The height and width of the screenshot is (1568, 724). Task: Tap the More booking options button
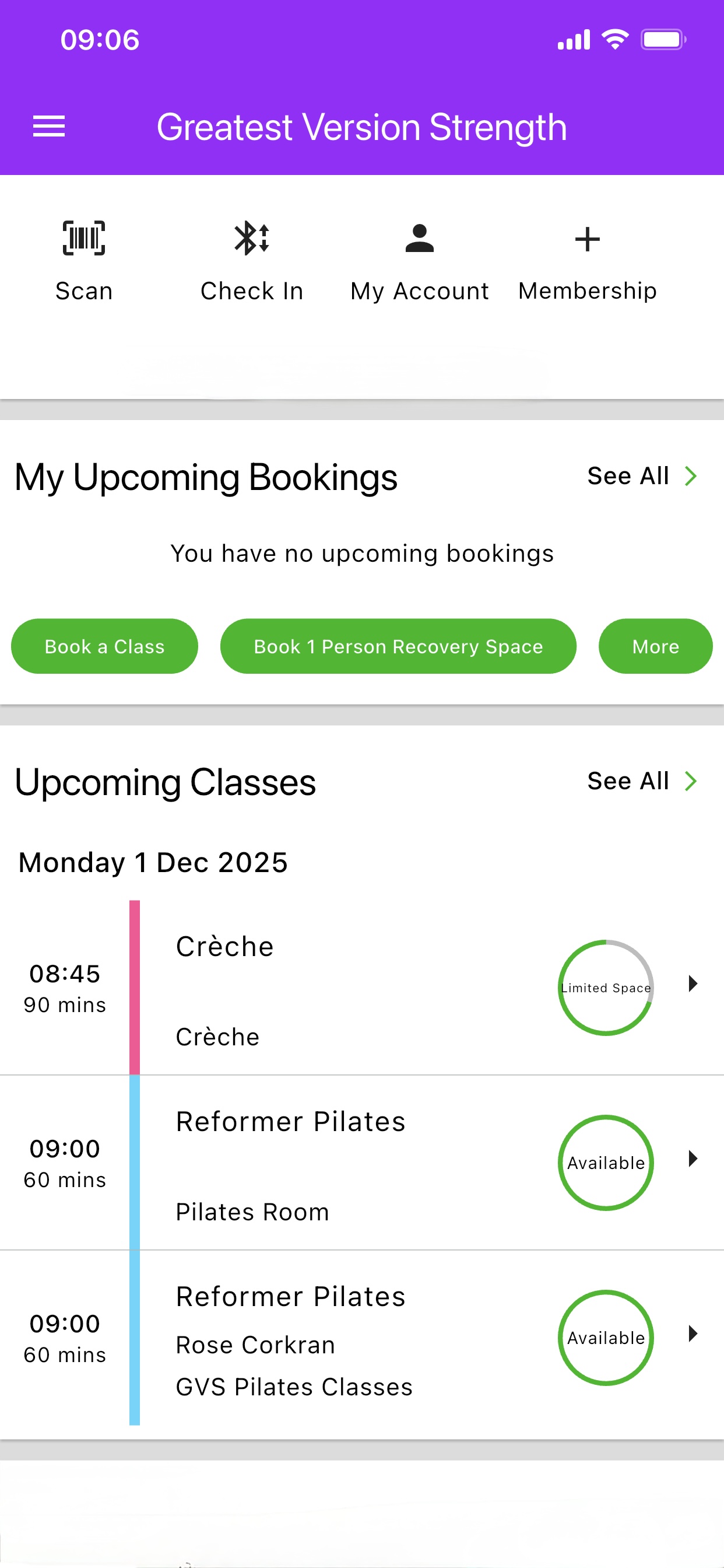click(x=655, y=646)
